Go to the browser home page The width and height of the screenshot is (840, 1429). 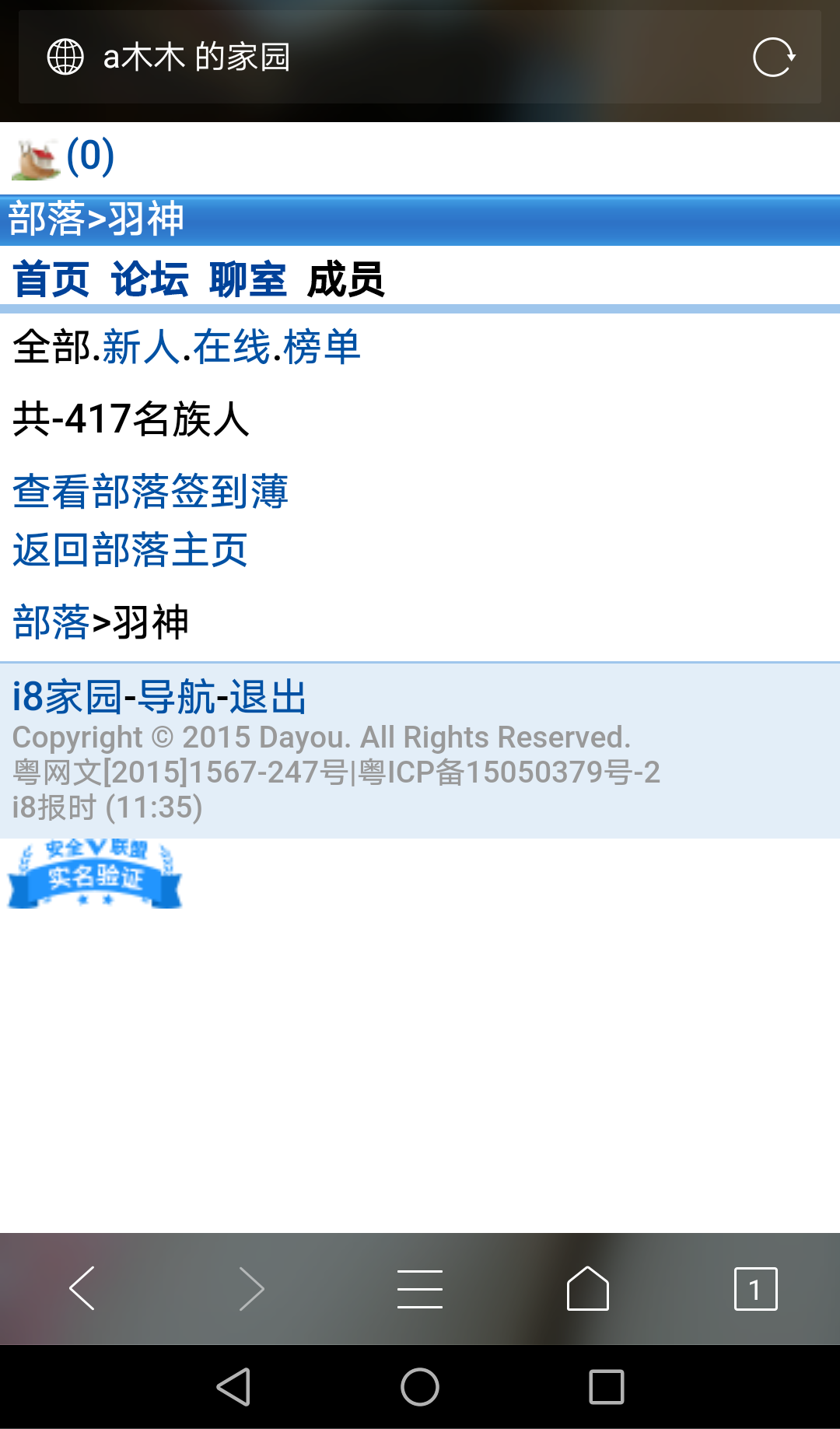[588, 1288]
